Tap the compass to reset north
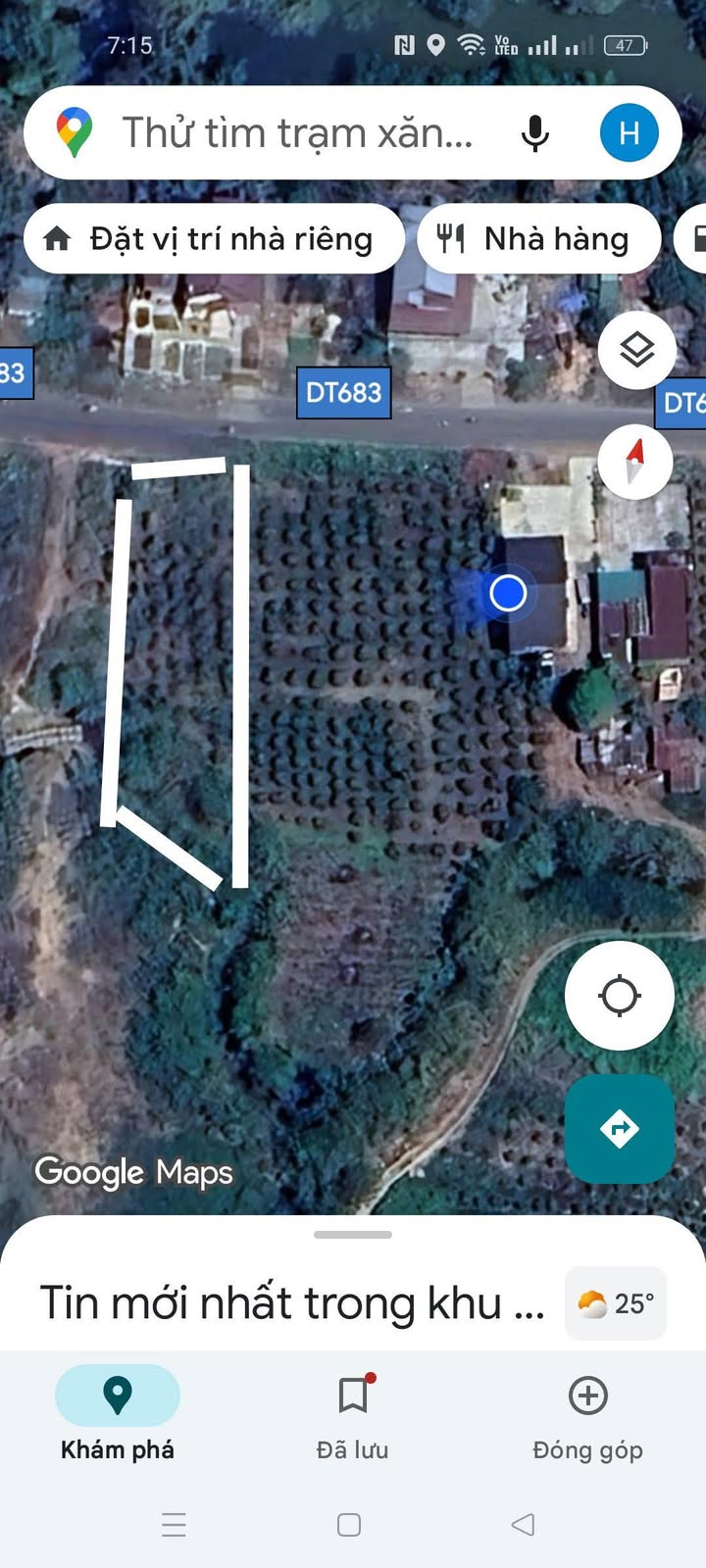 (635, 463)
